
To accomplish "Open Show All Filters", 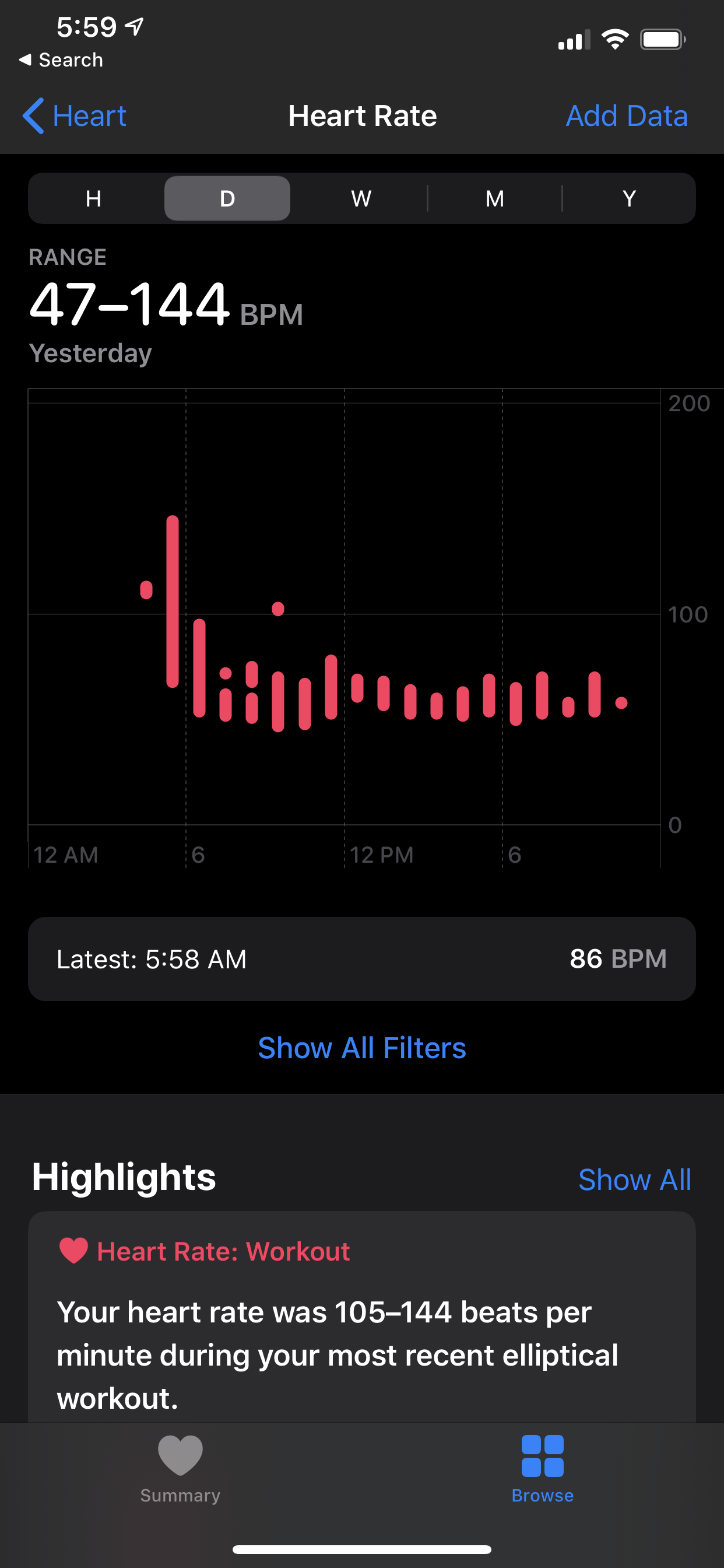I will tap(362, 1048).
